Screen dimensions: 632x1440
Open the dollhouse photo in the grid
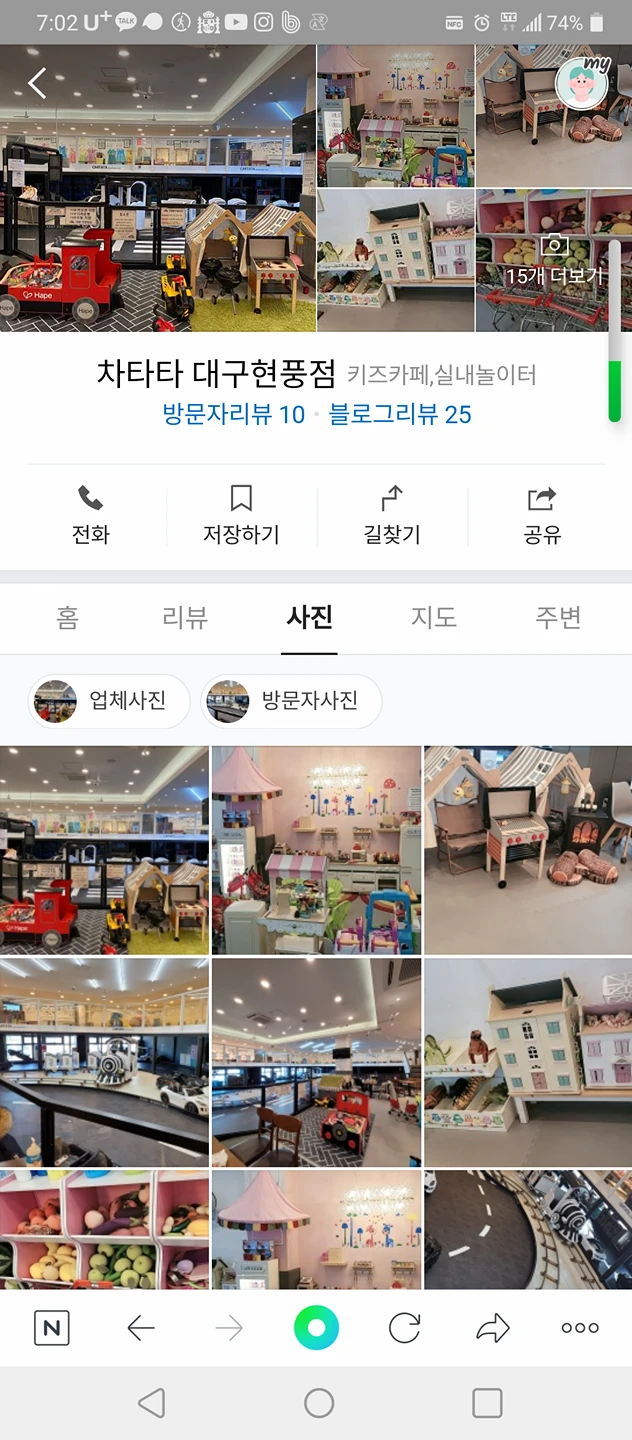click(527, 1062)
